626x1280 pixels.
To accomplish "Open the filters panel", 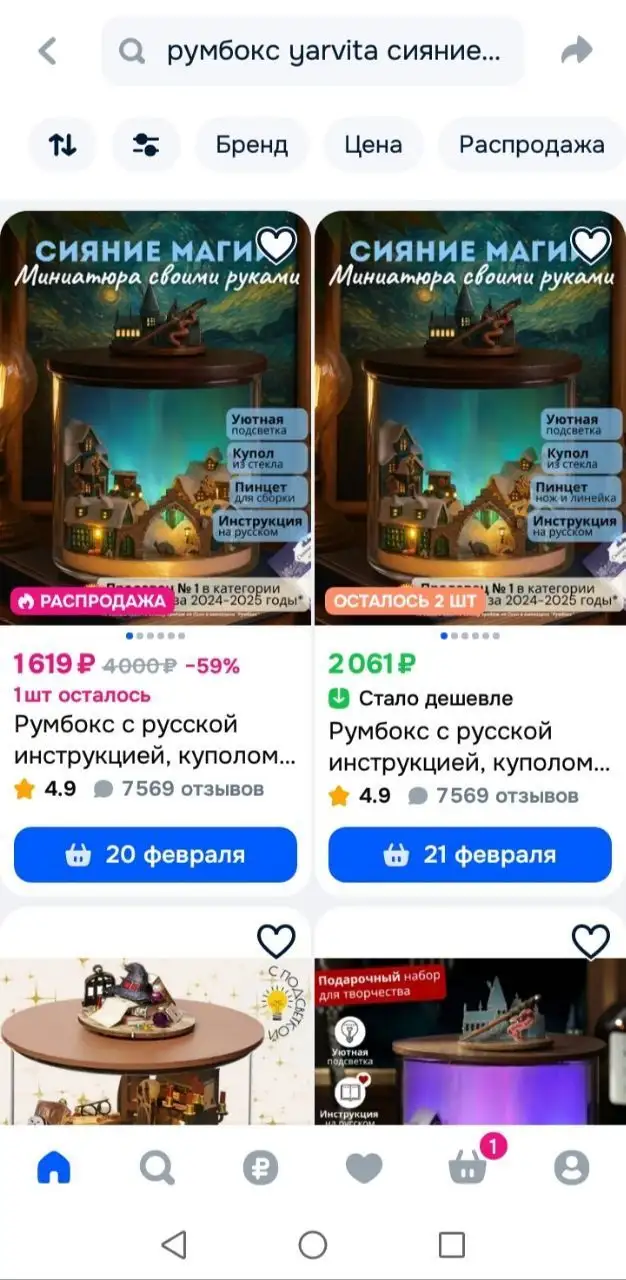I will [x=146, y=145].
